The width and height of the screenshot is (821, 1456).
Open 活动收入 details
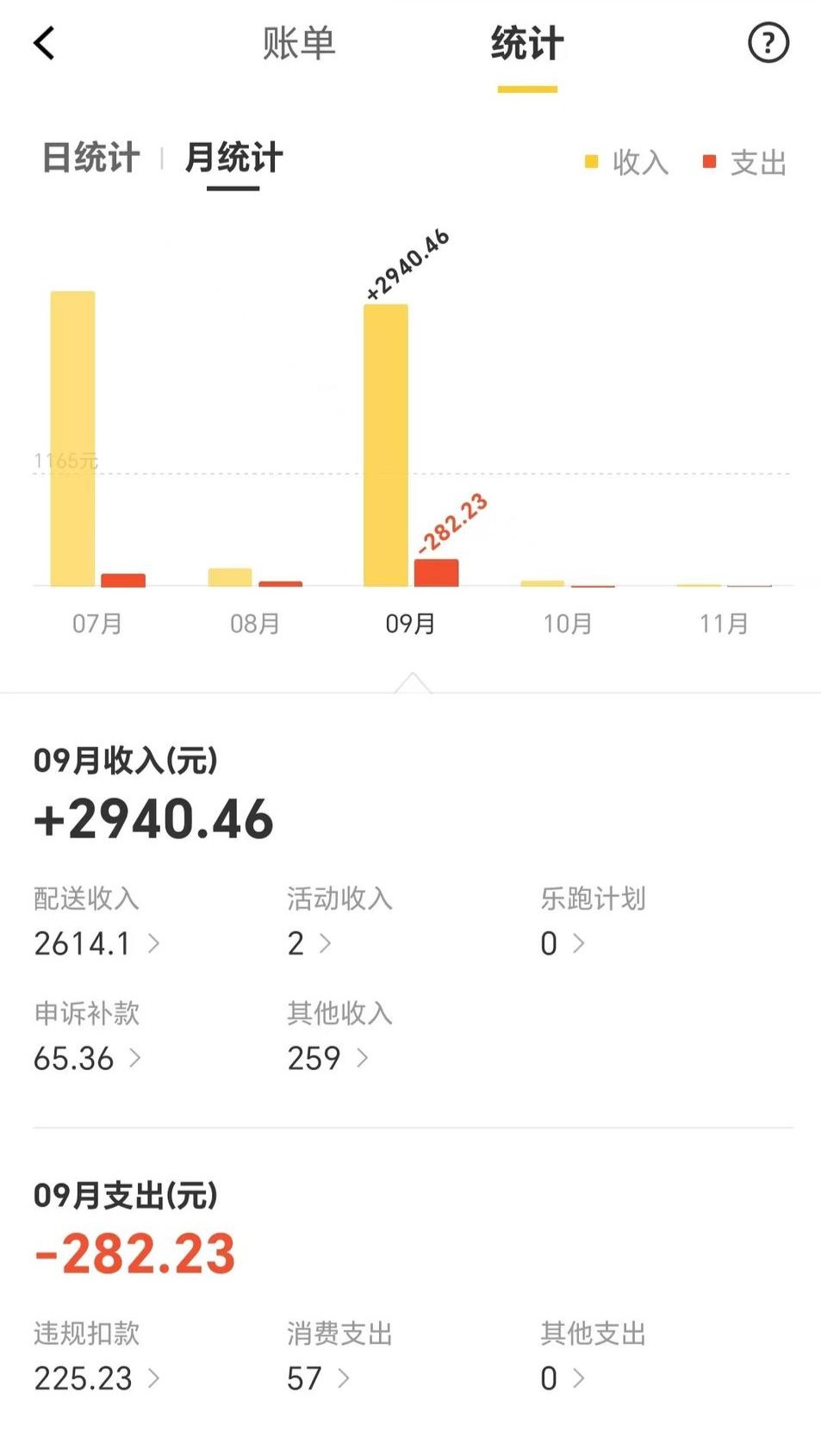339,922
